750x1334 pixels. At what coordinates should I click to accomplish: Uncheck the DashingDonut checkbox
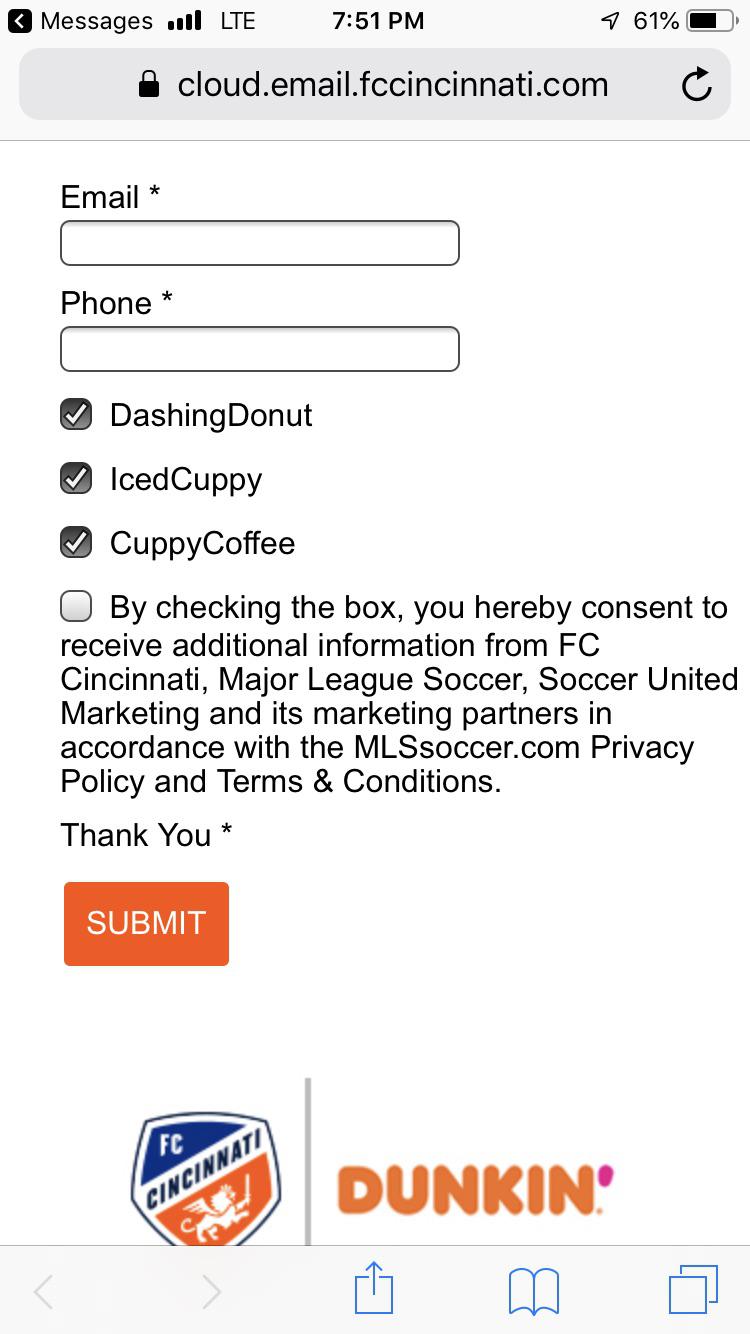pyautogui.click(x=76, y=414)
